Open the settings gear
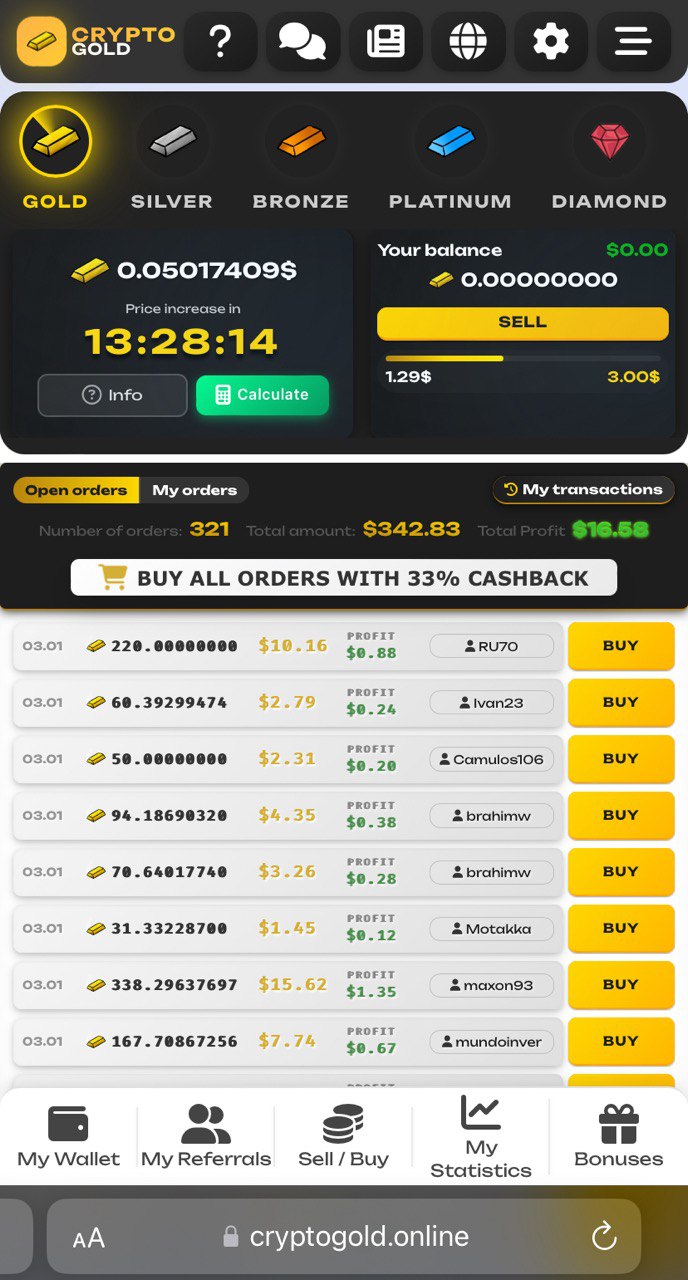Screen dimensions: 688x1280 coord(551,42)
